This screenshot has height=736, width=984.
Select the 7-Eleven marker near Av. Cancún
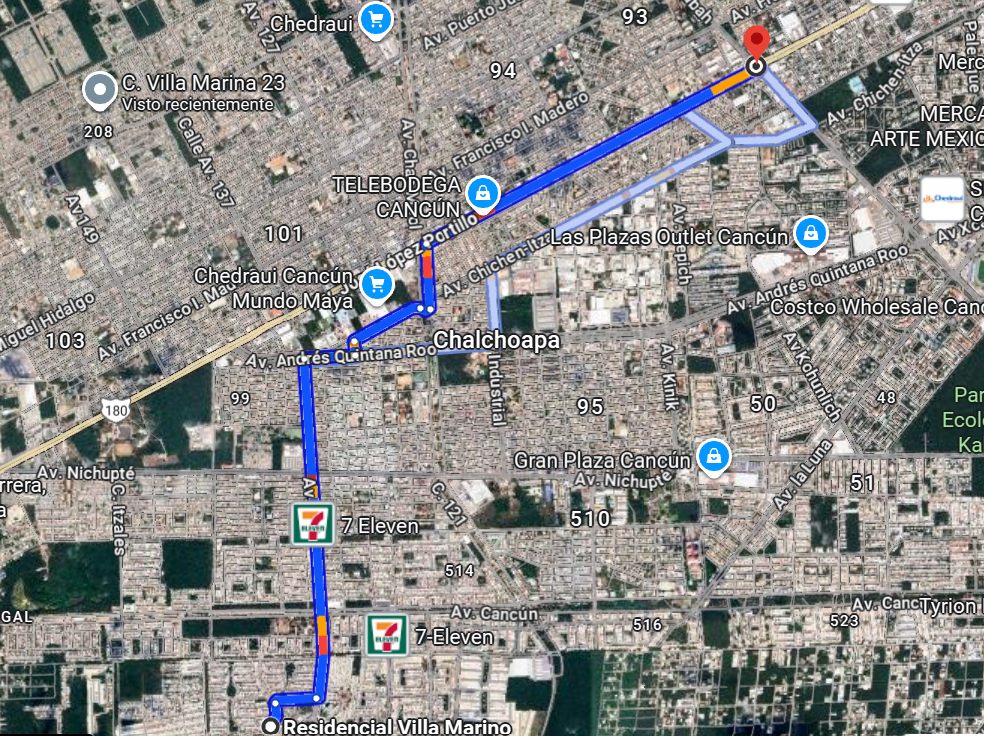pos(386,635)
